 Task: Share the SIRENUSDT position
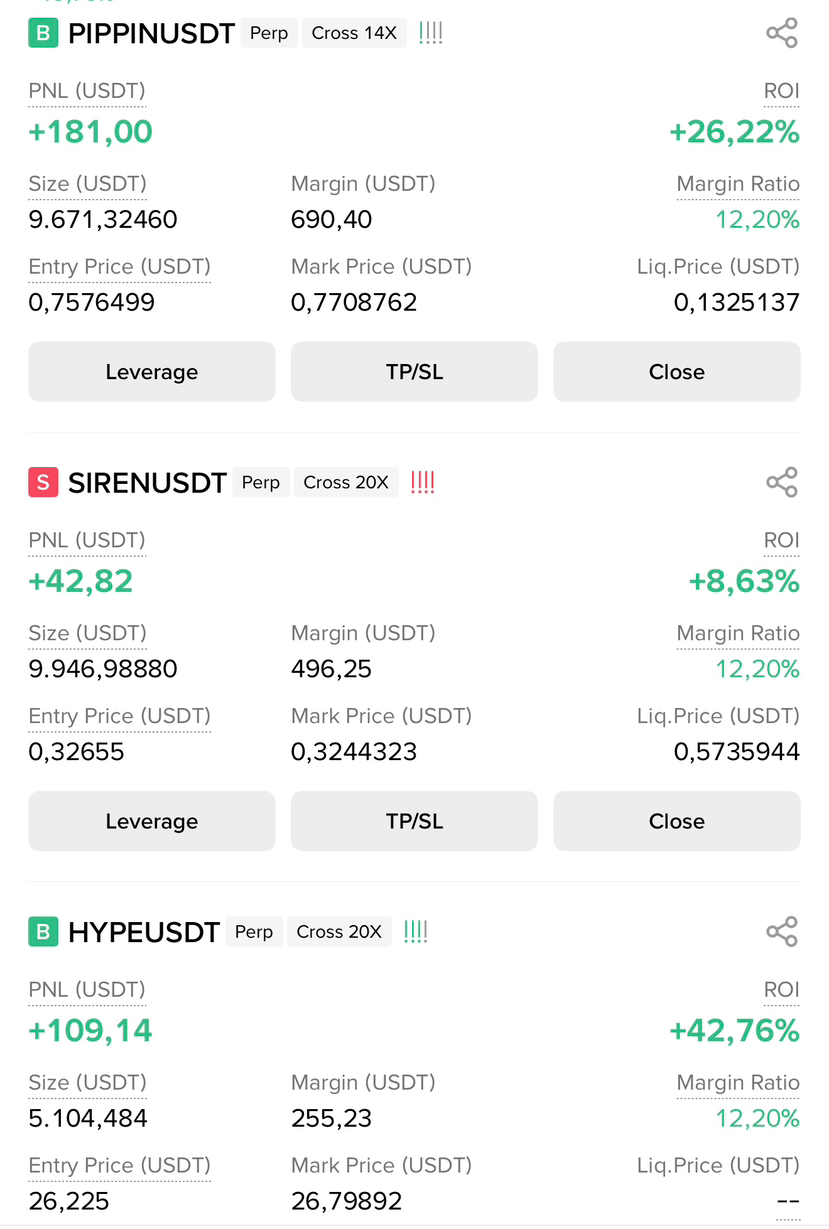pyautogui.click(x=782, y=482)
